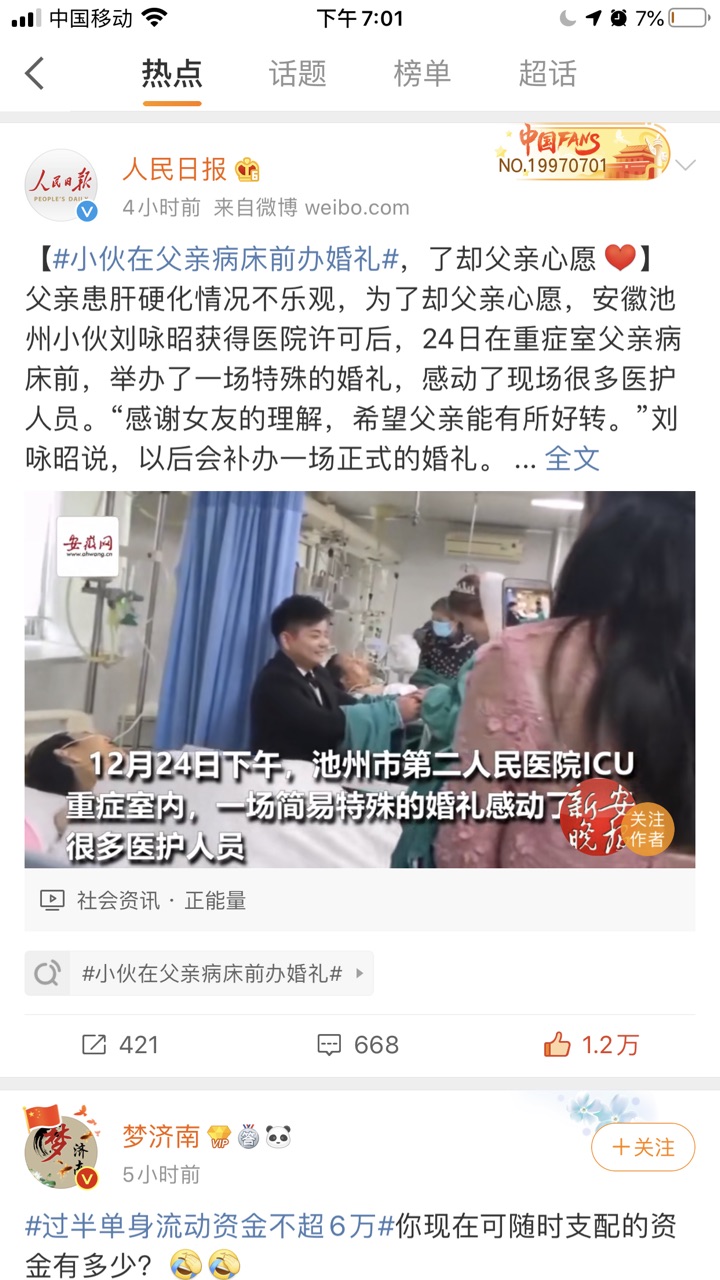Screen dimensions: 720x1280
Task: Expand the chevron menu on 人民日报 post
Action: coord(685,166)
